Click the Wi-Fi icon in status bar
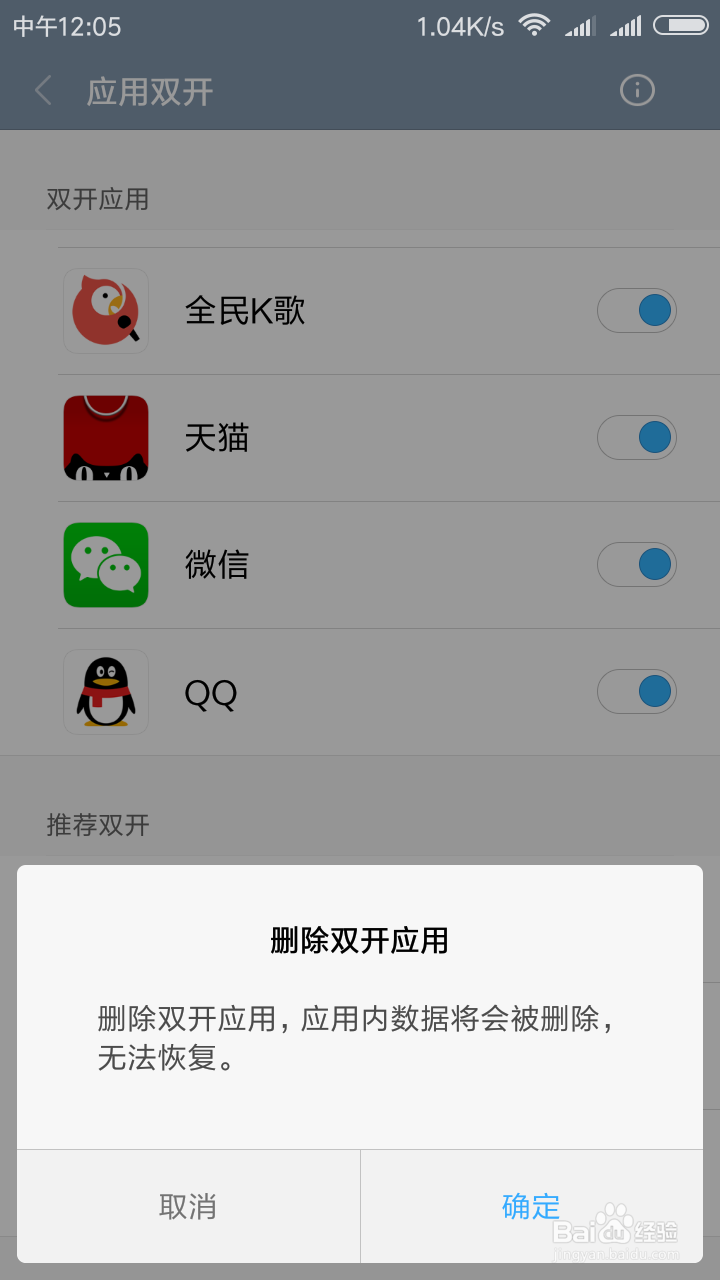 tap(534, 26)
